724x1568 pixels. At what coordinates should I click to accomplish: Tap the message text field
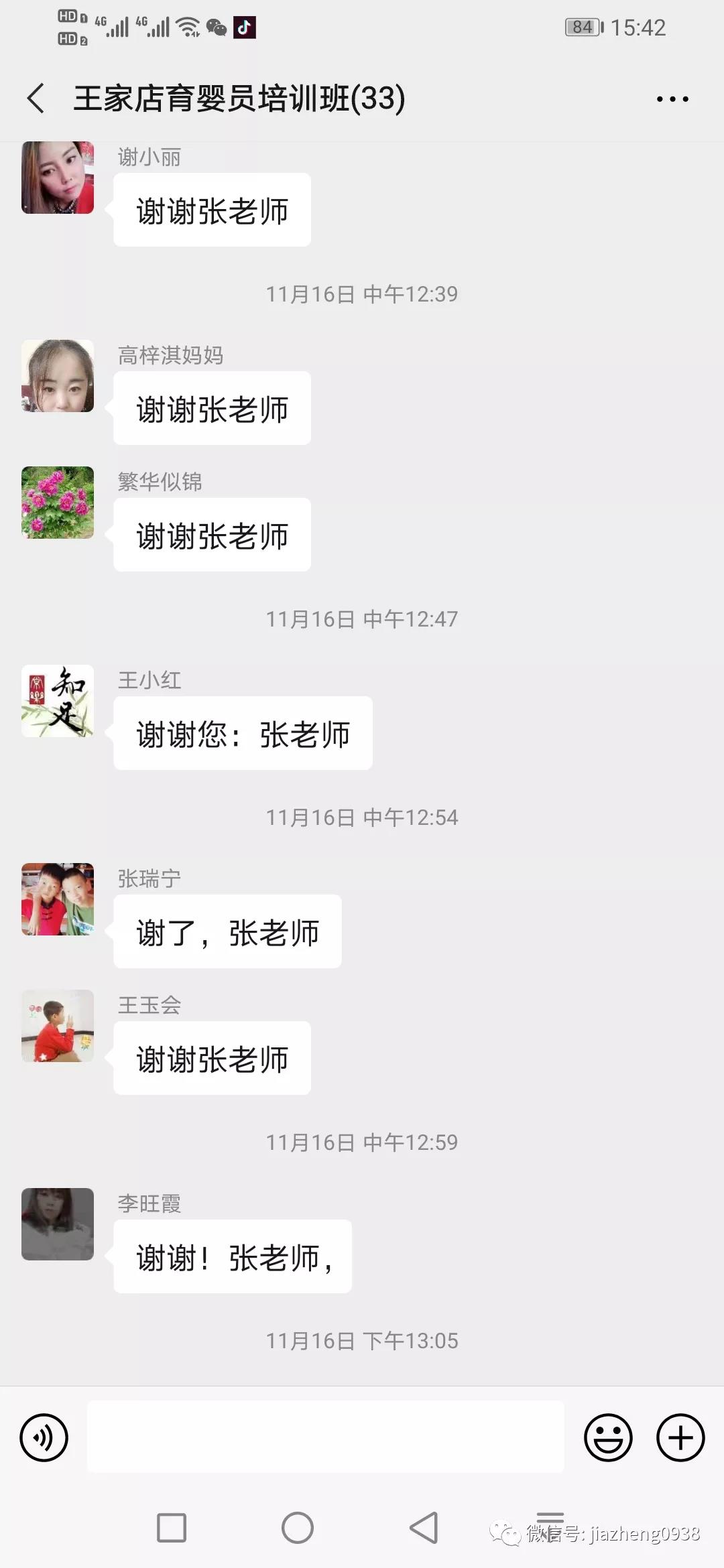[325, 1437]
